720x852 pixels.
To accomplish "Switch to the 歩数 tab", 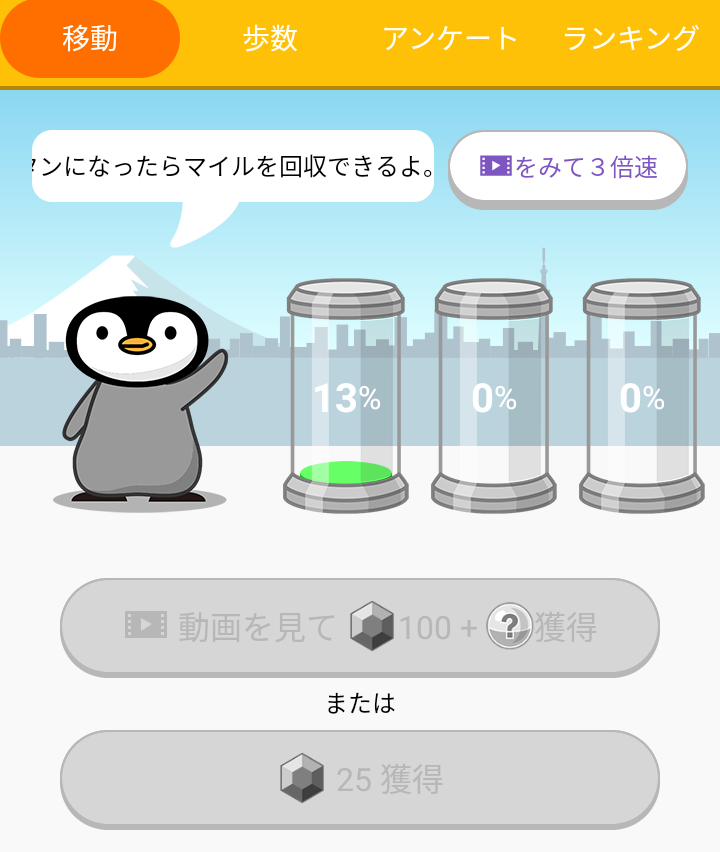I will pyautogui.click(x=270, y=40).
